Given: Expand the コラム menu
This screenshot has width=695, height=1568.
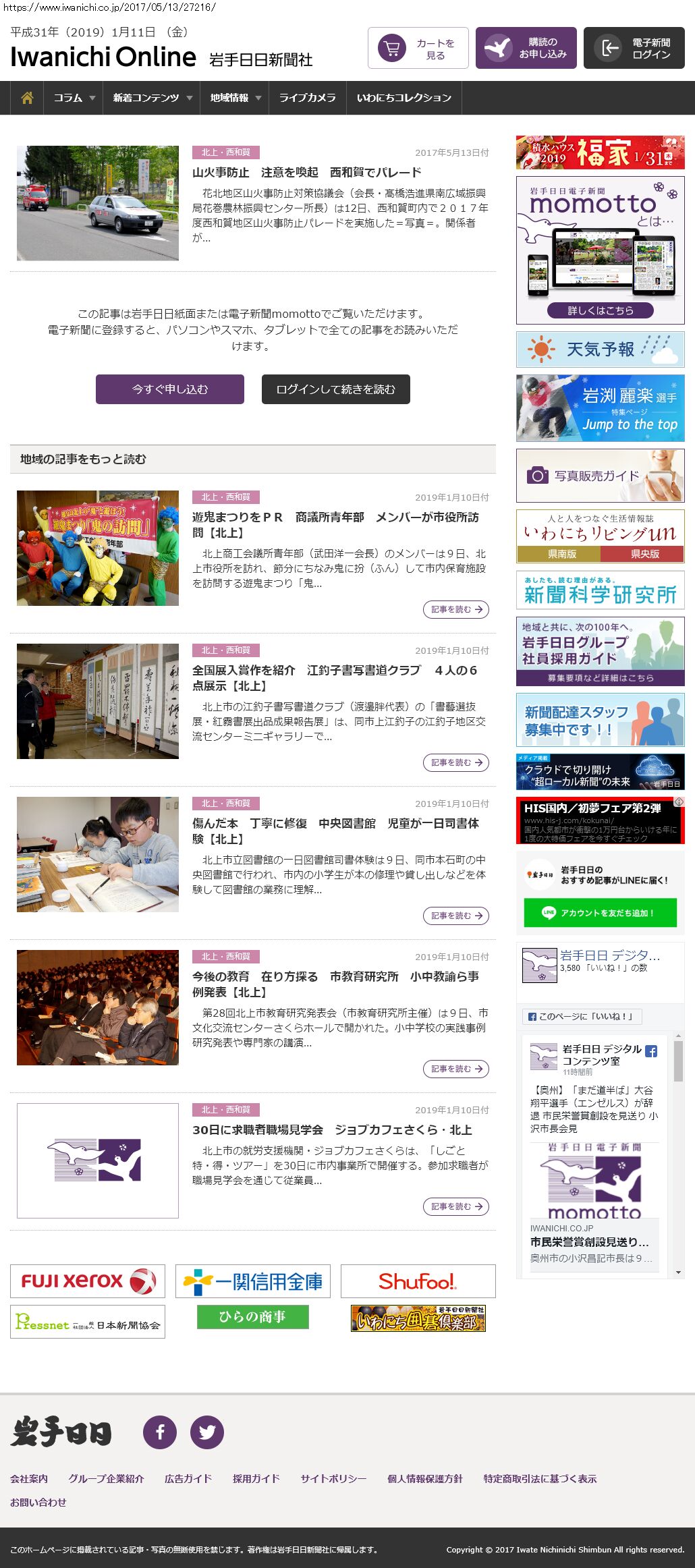Looking at the screenshot, I should [x=74, y=98].
